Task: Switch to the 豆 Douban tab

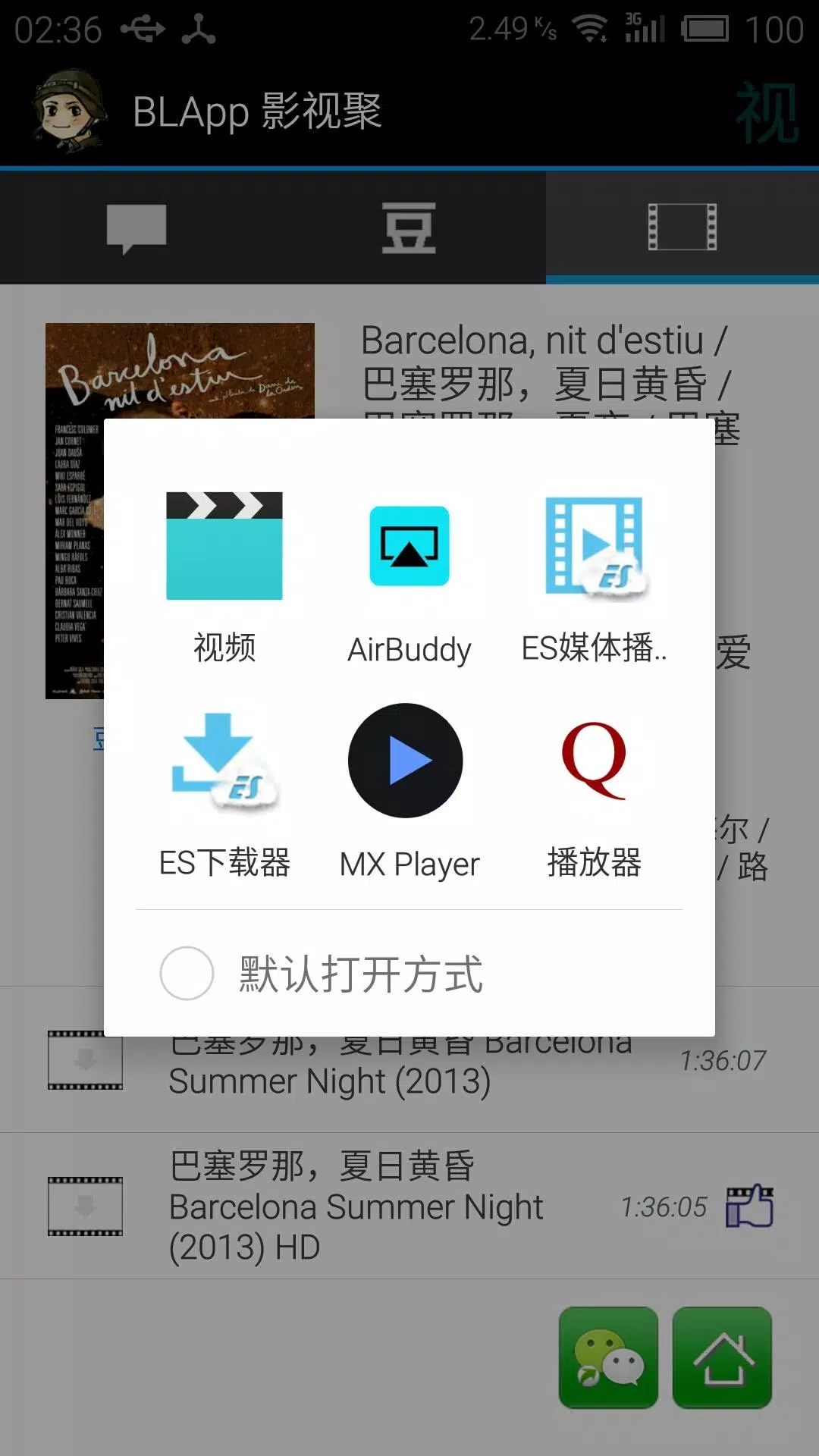Action: point(409,227)
